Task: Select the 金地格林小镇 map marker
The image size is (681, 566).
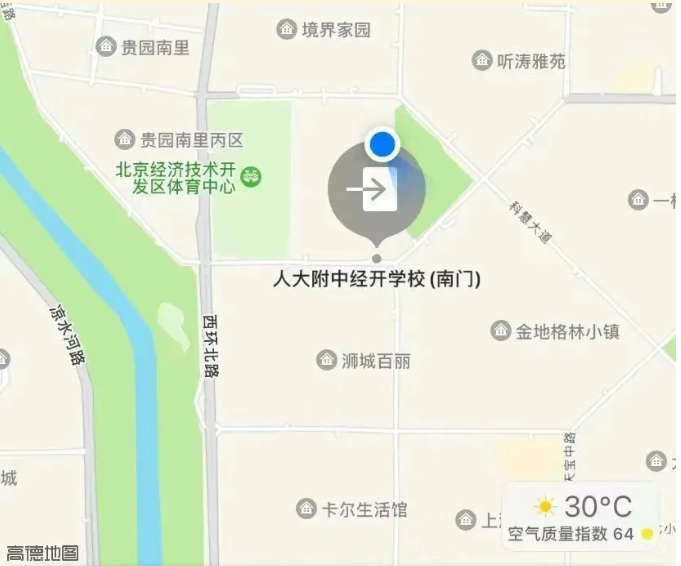Action: pos(501,330)
